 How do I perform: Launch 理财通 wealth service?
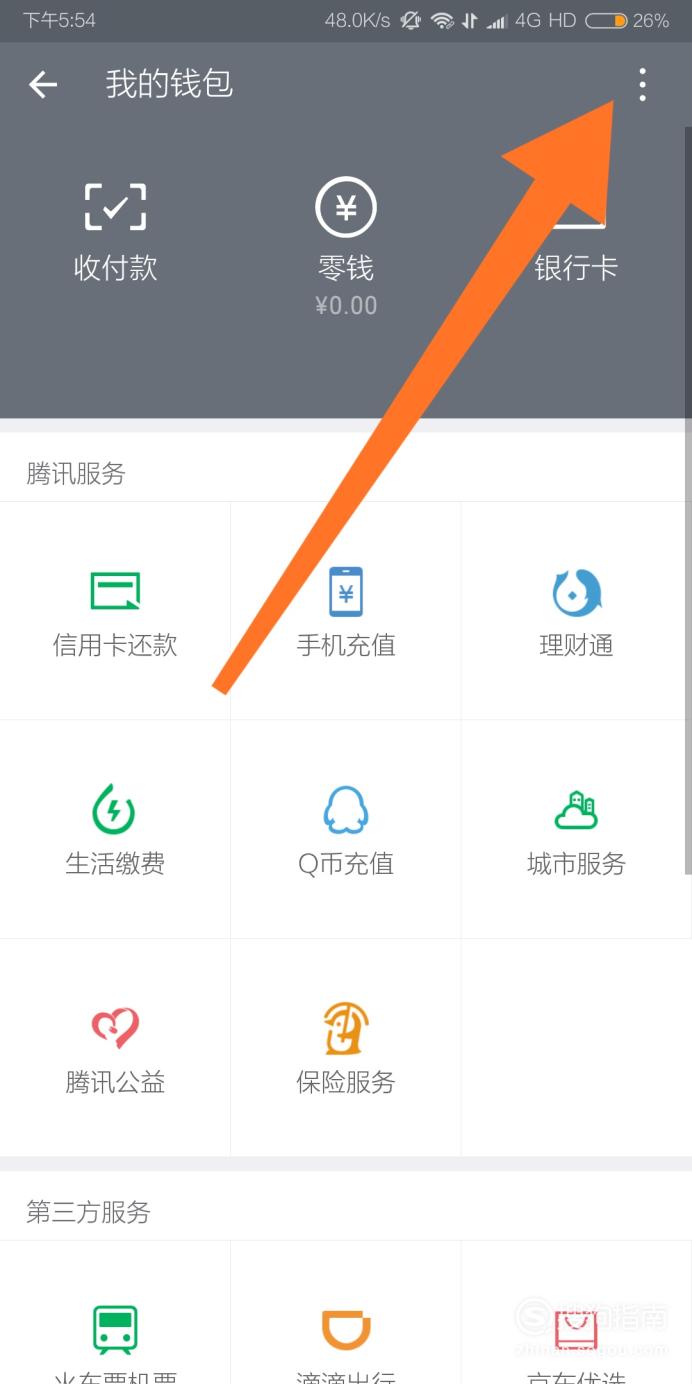pos(576,611)
